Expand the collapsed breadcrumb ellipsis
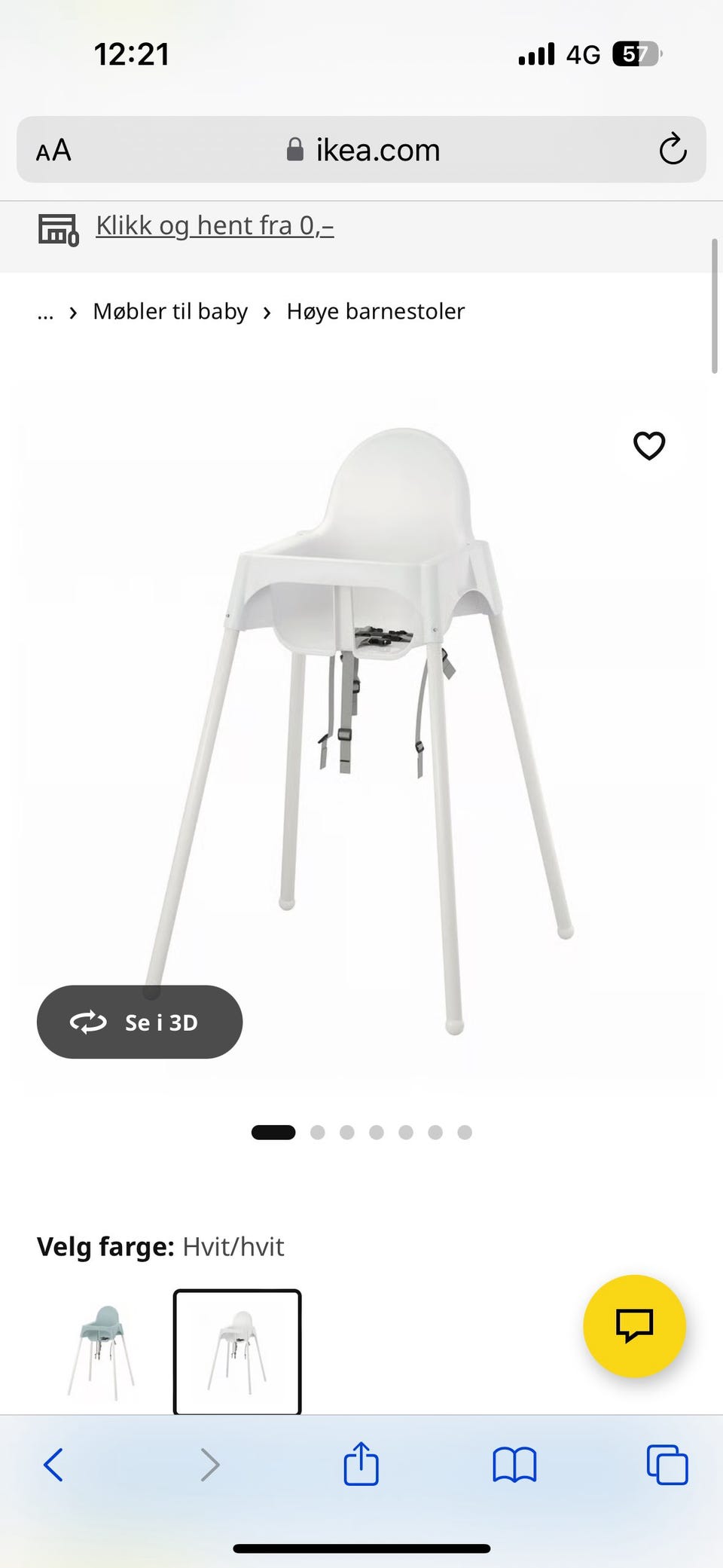723x1568 pixels. tap(45, 313)
